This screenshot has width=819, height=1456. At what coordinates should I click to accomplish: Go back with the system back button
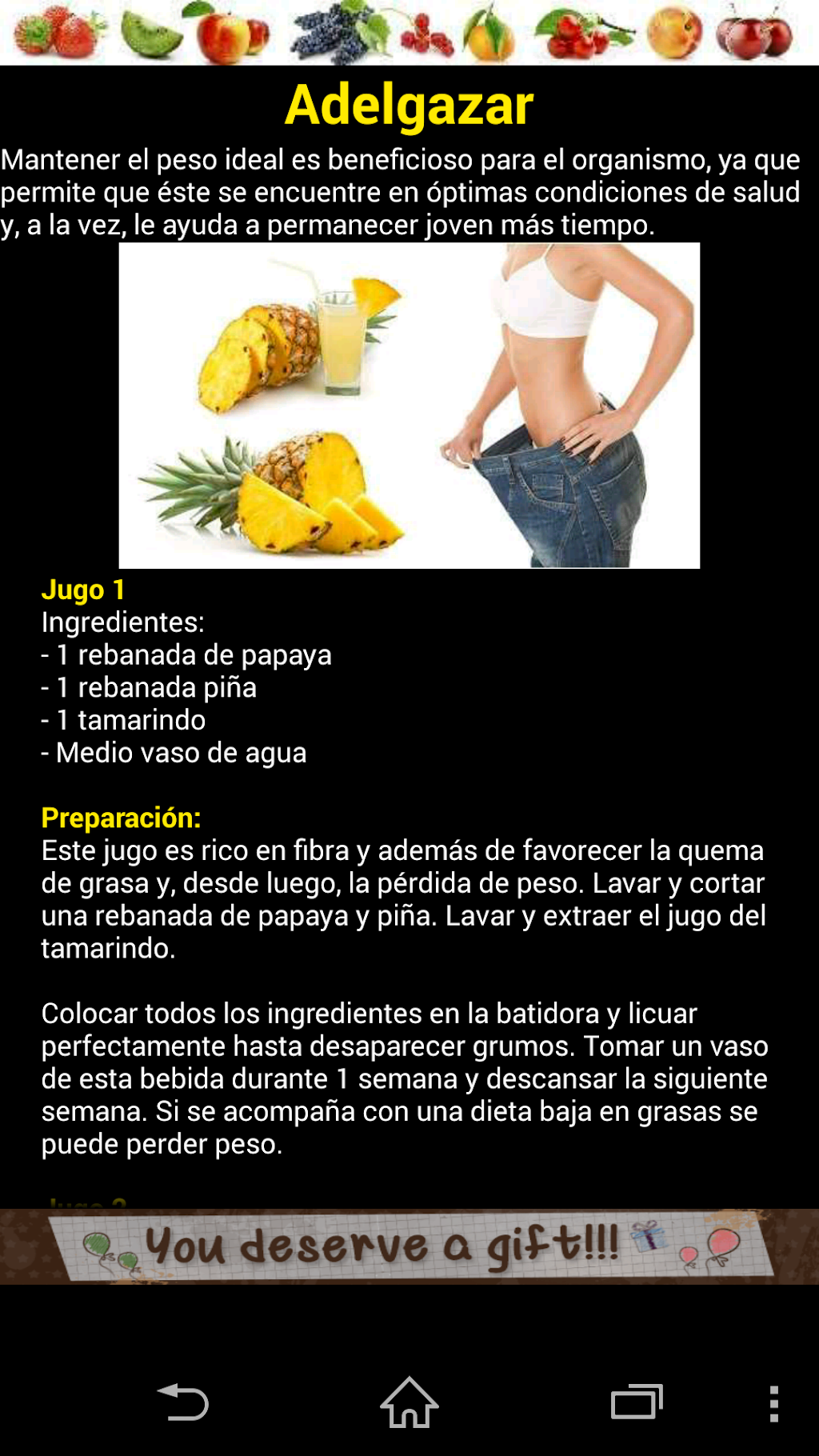click(183, 1403)
